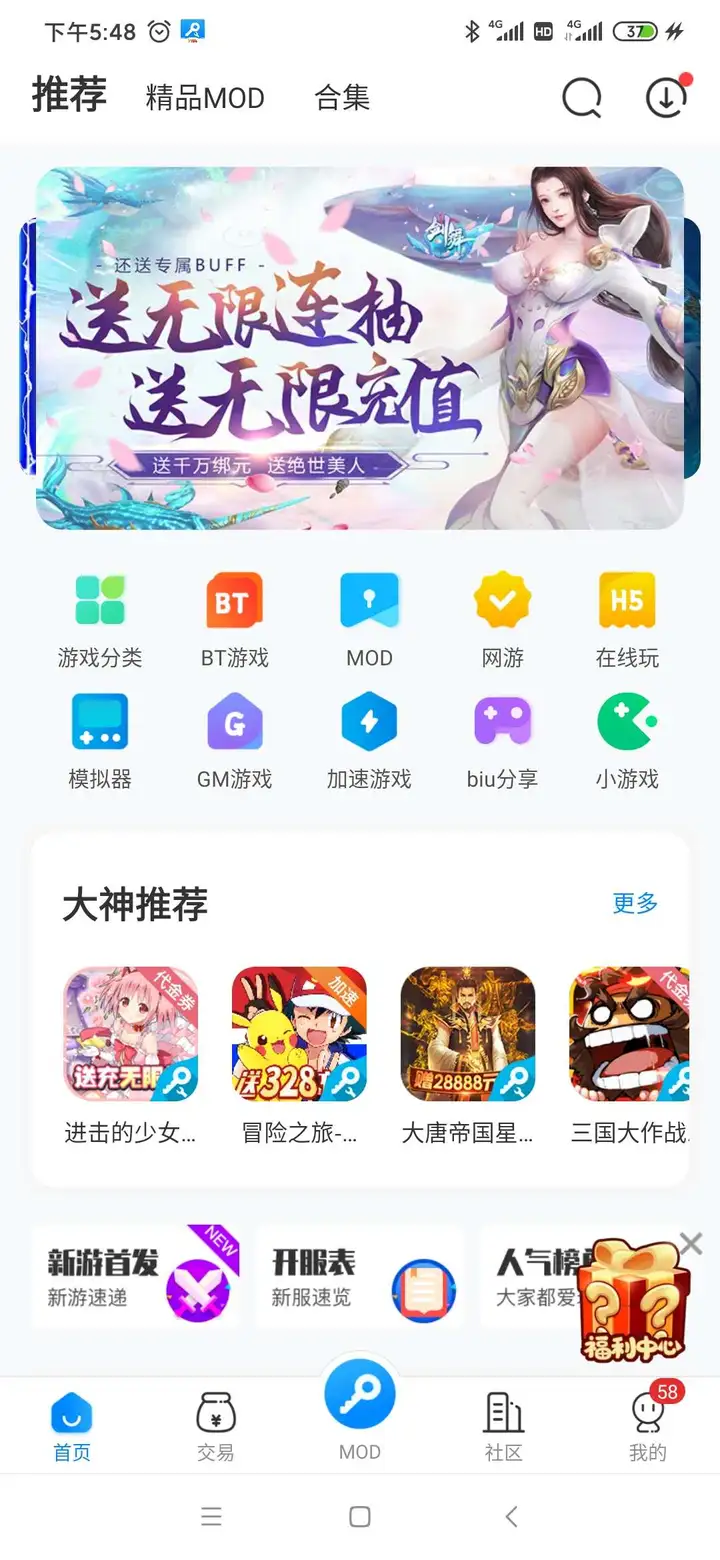Open BT游戏 section
720x1560 pixels.
[235, 620]
